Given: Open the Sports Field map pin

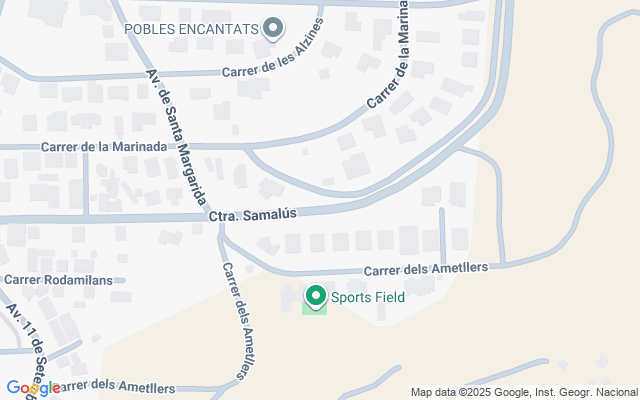Looking at the screenshot, I should point(316,296).
